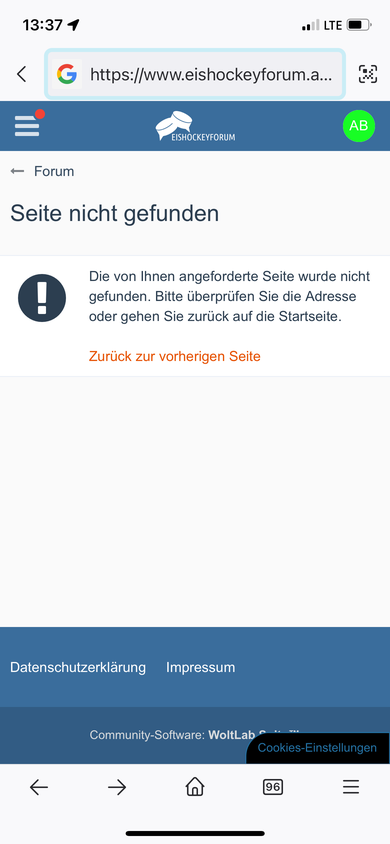Go back to Forum breadcrumb
The height and width of the screenshot is (844, 390).
[42, 171]
